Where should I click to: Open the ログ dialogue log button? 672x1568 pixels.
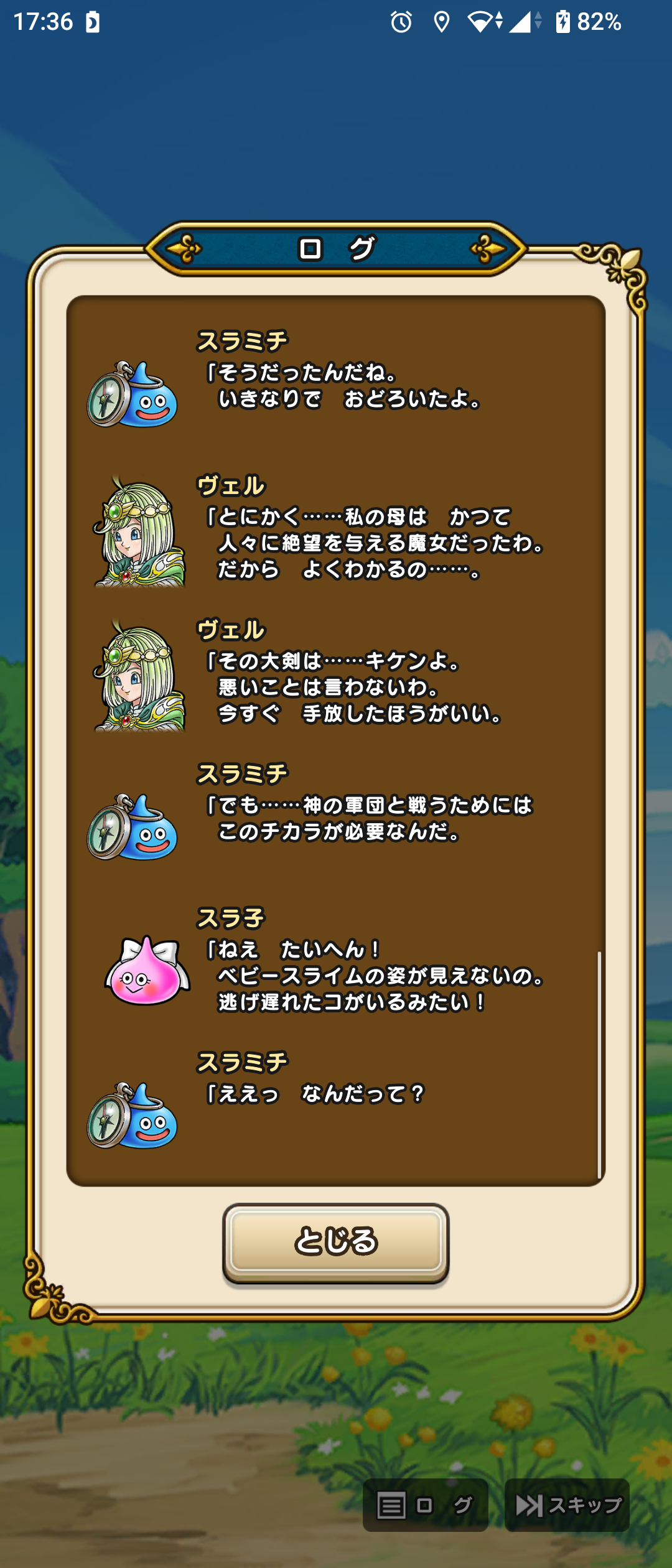pyautogui.click(x=425, y=1505)
